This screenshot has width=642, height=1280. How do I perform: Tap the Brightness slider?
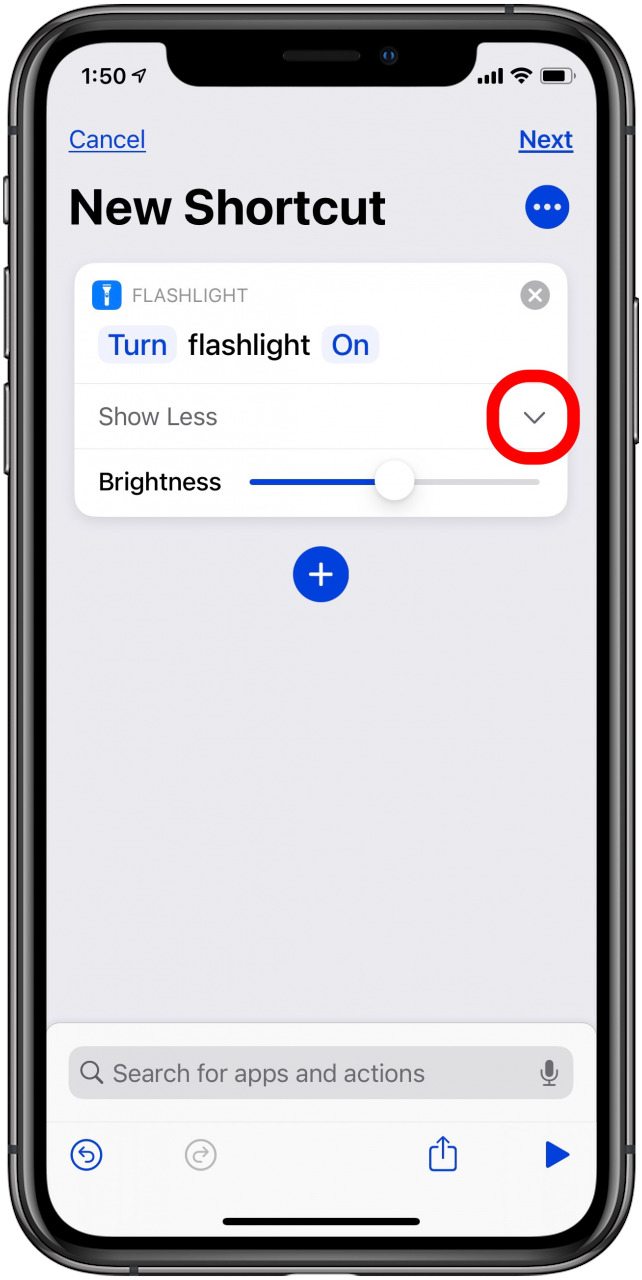pos(394,482)
